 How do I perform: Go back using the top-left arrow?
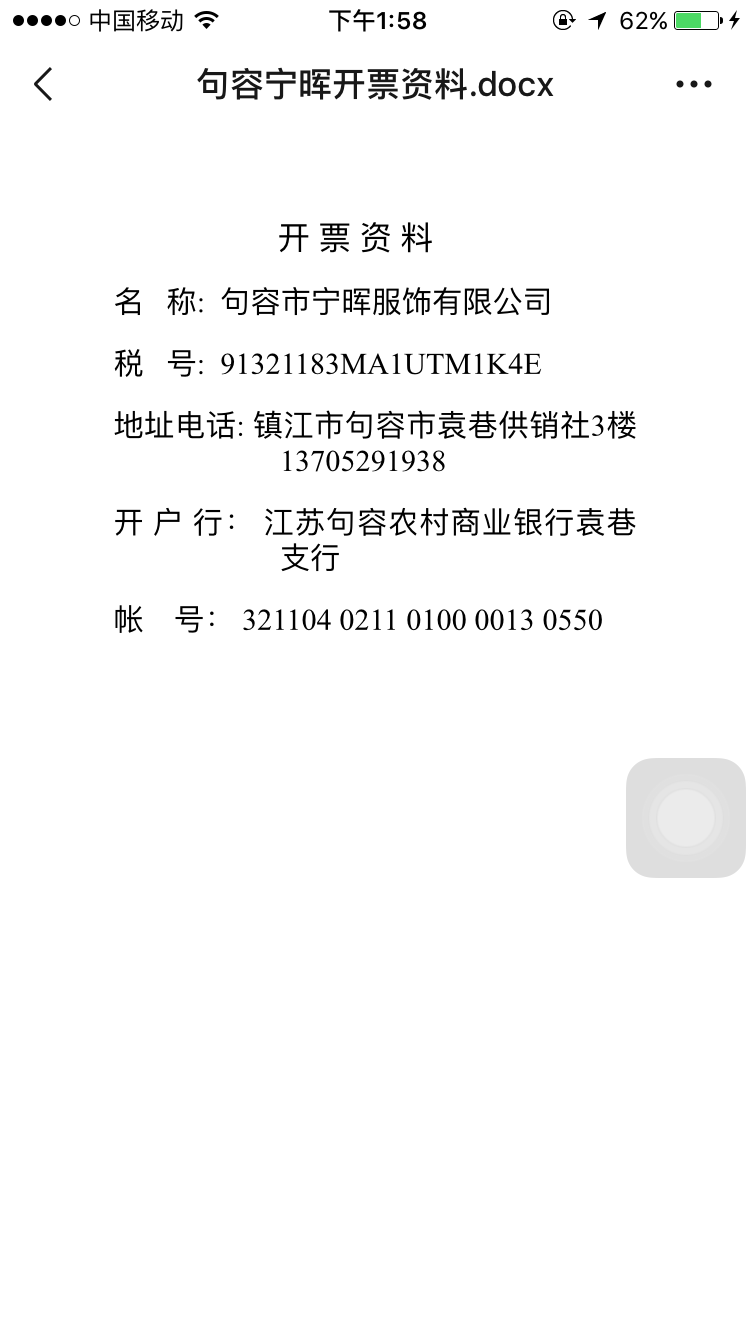[x=42, y=85]
